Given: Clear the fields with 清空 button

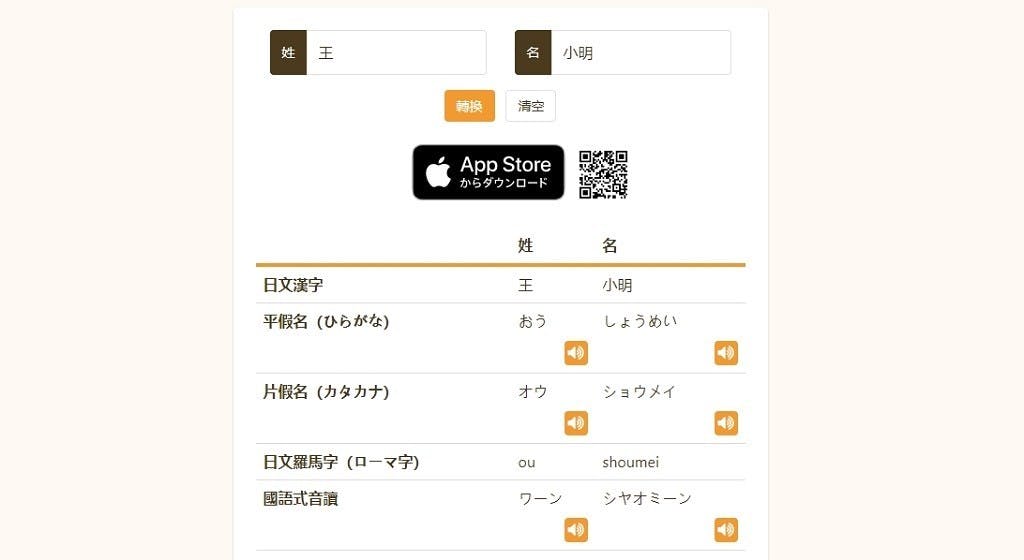Looking at the screenshot, I should pos(530,106).
